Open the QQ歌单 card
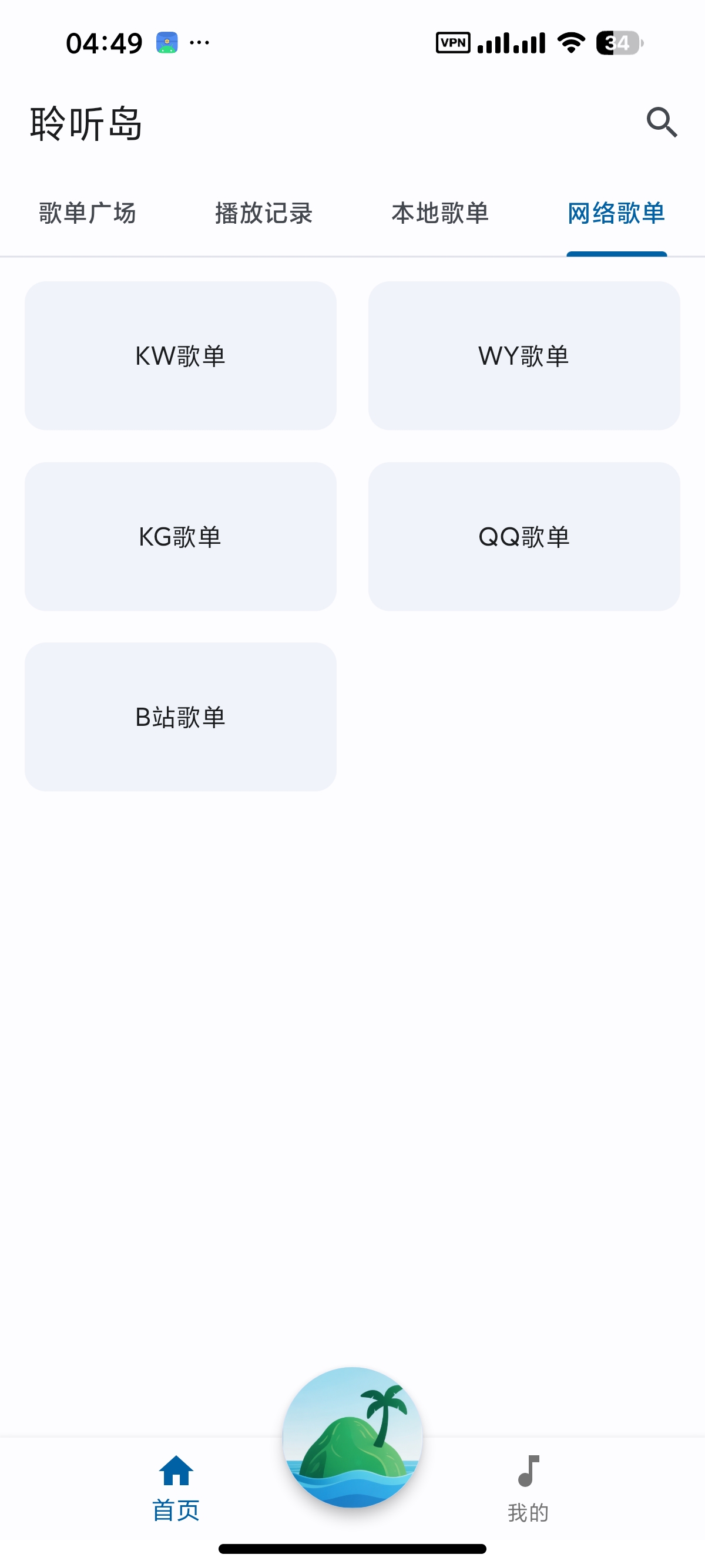This screenshot has height=1568, width=705. click(x=525, y=536)
